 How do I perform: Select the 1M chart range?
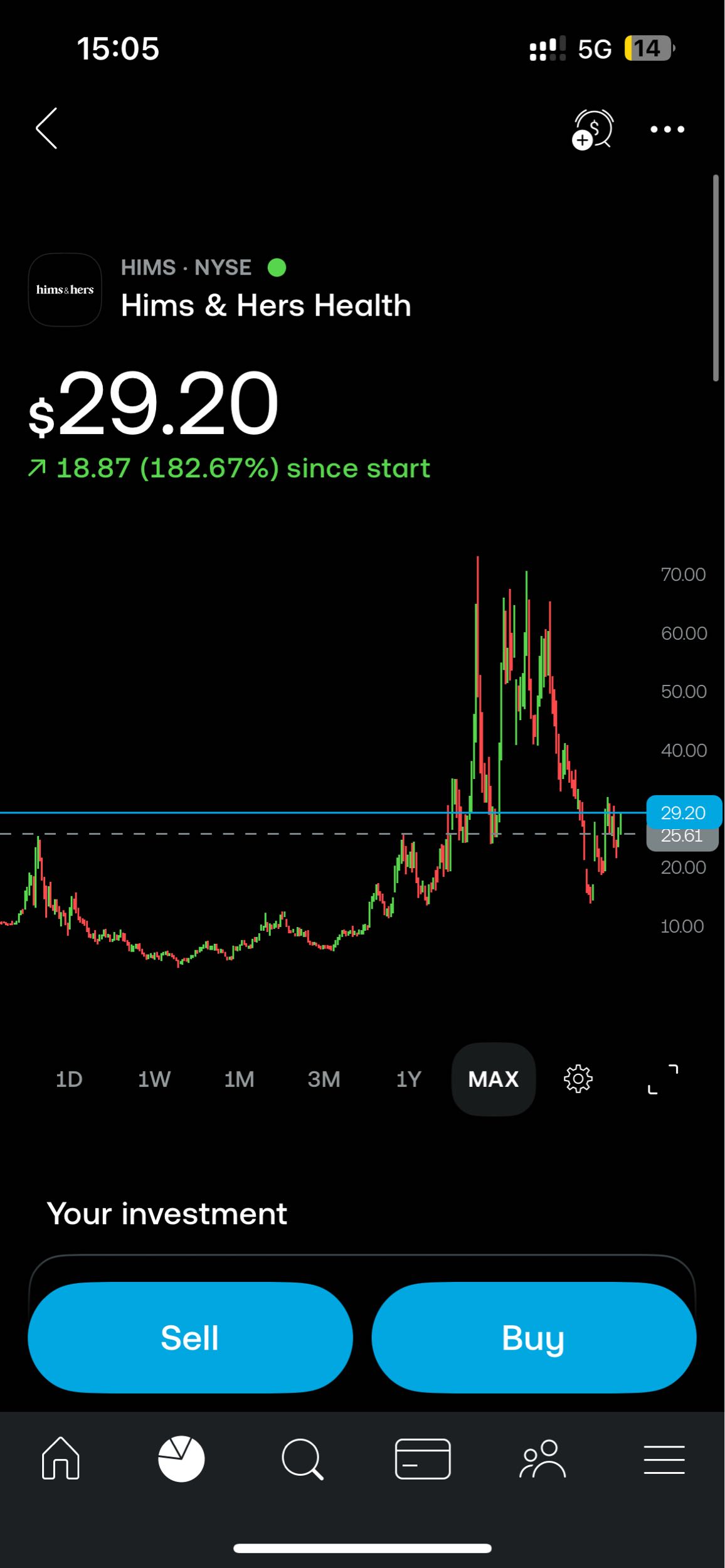(239, 1079)
